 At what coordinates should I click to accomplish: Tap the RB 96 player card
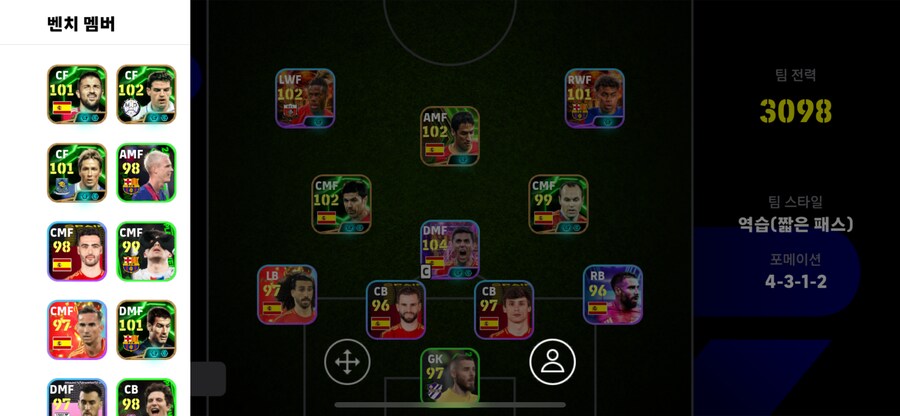click(612, 294)
